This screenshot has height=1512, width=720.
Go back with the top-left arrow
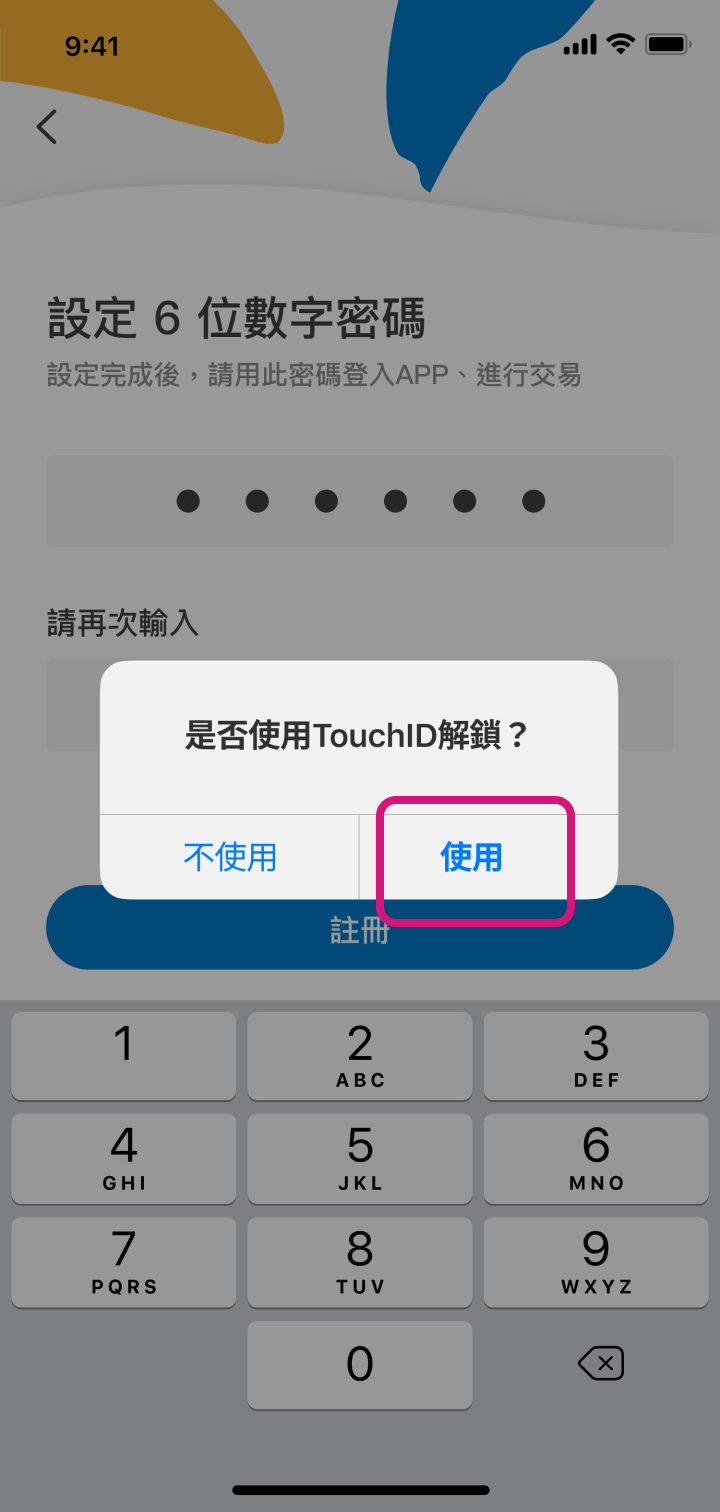pos(46,127)
